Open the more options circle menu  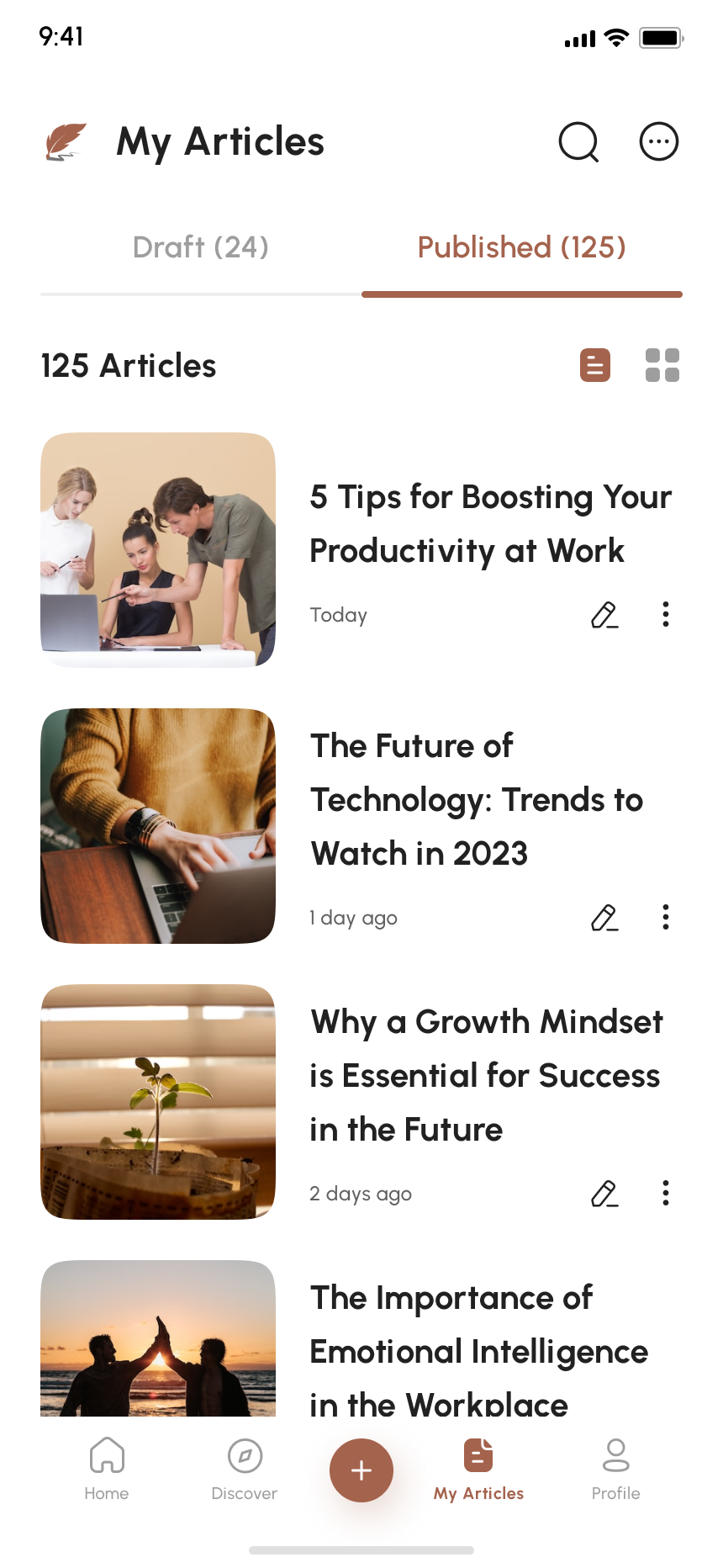coord(658,141)
